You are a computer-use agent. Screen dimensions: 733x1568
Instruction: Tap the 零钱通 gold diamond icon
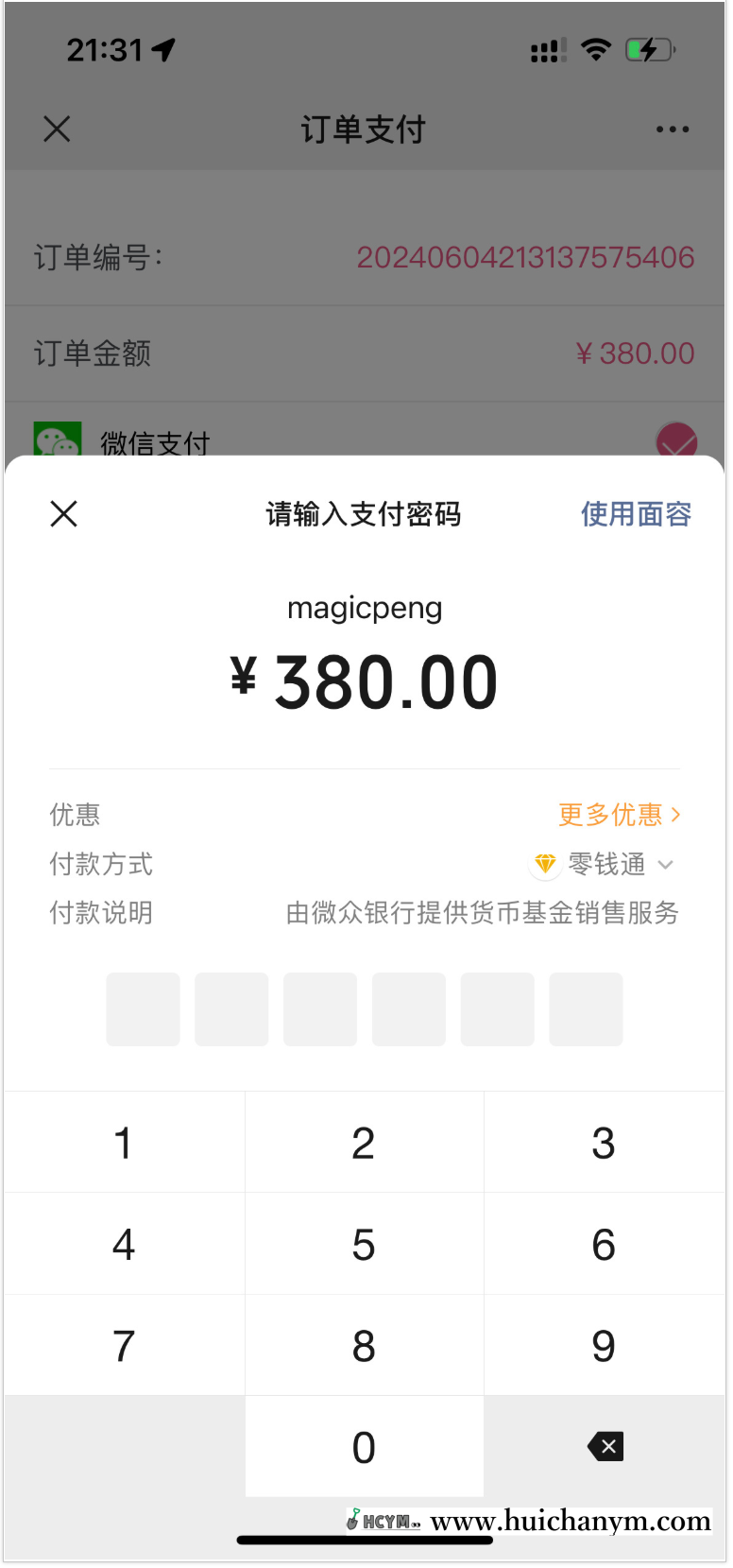[x=545, y=864]
